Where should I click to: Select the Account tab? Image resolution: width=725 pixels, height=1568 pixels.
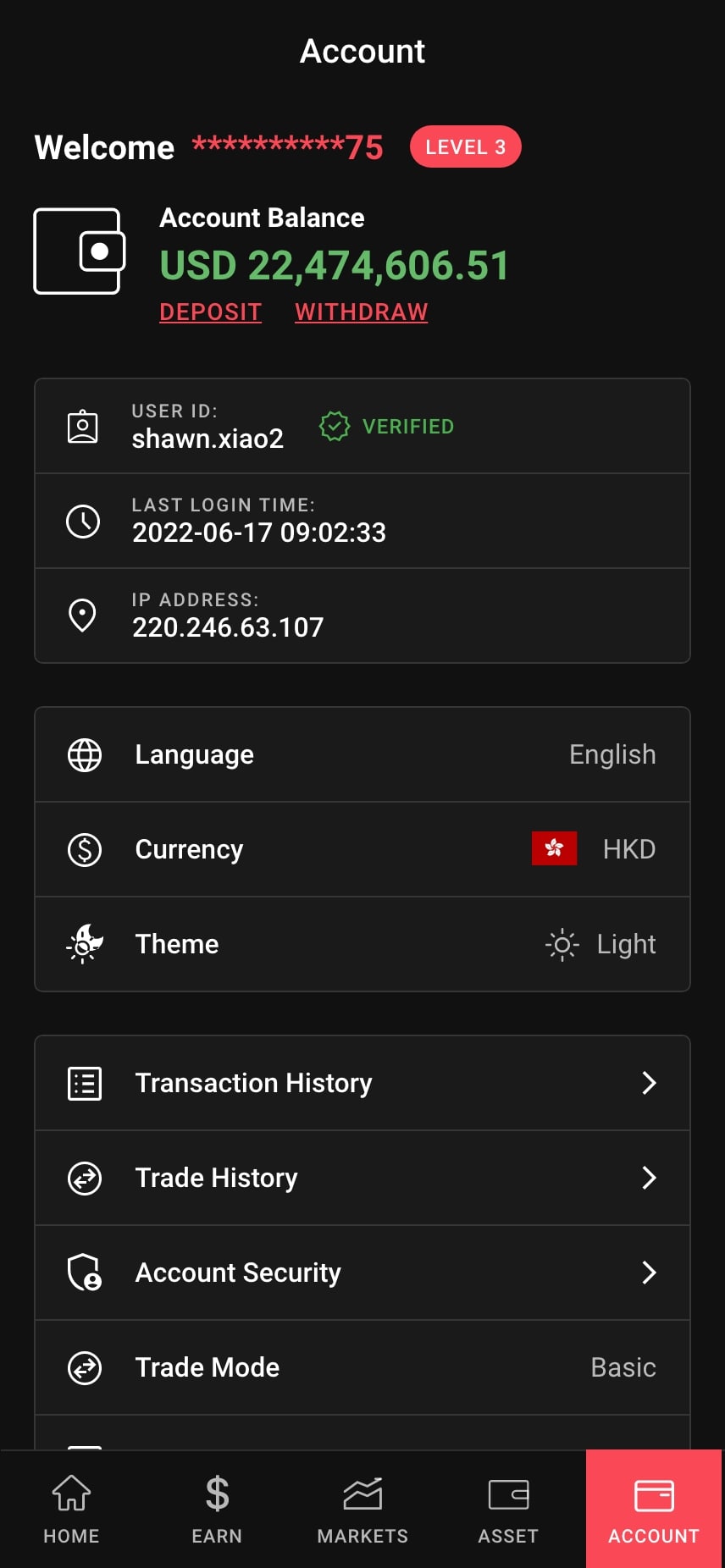click(x=654, y=1509)
